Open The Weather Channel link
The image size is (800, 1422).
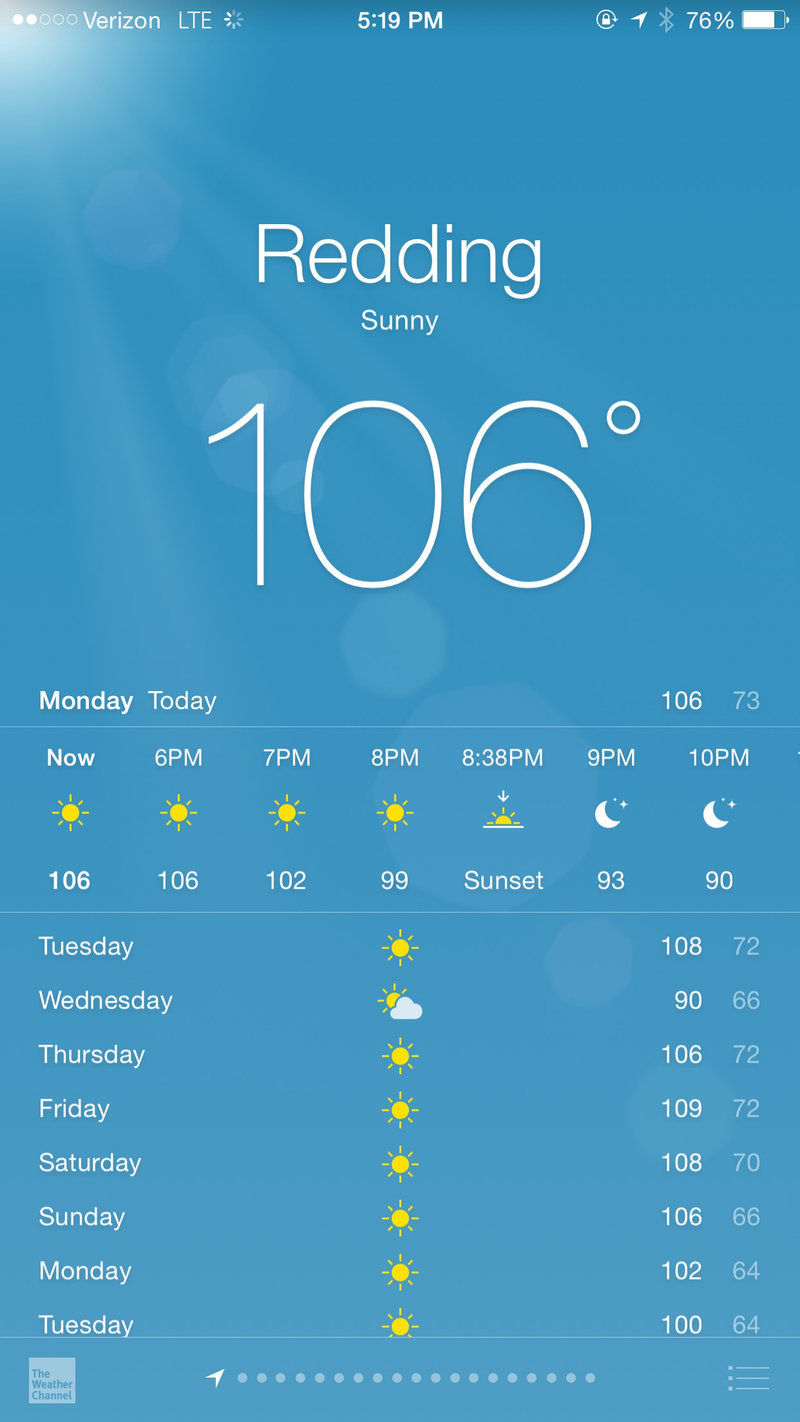tap(52, 1380)
